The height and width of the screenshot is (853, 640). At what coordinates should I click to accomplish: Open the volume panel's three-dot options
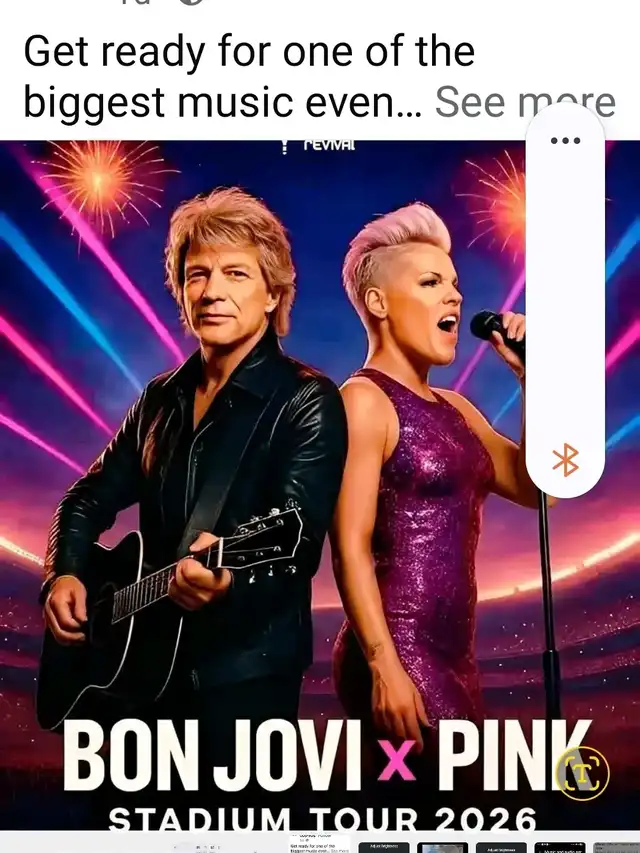pyautogui.click(x=565, y=140)
